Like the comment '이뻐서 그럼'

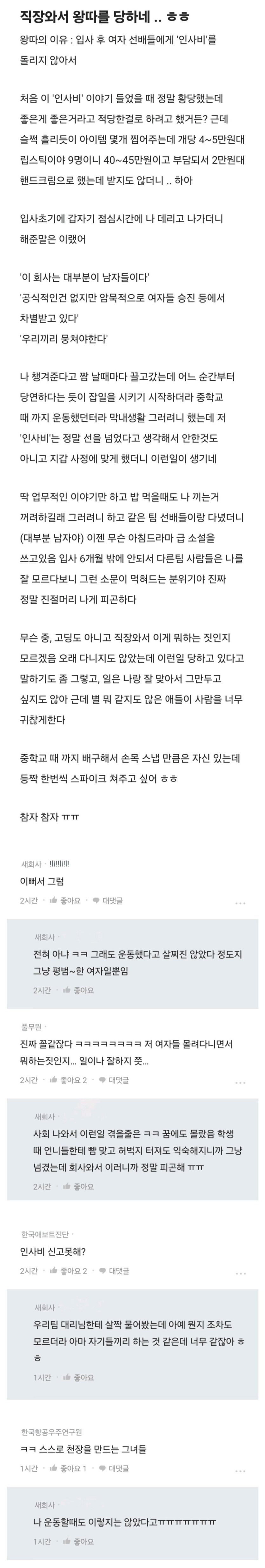(x=65, y=900)
